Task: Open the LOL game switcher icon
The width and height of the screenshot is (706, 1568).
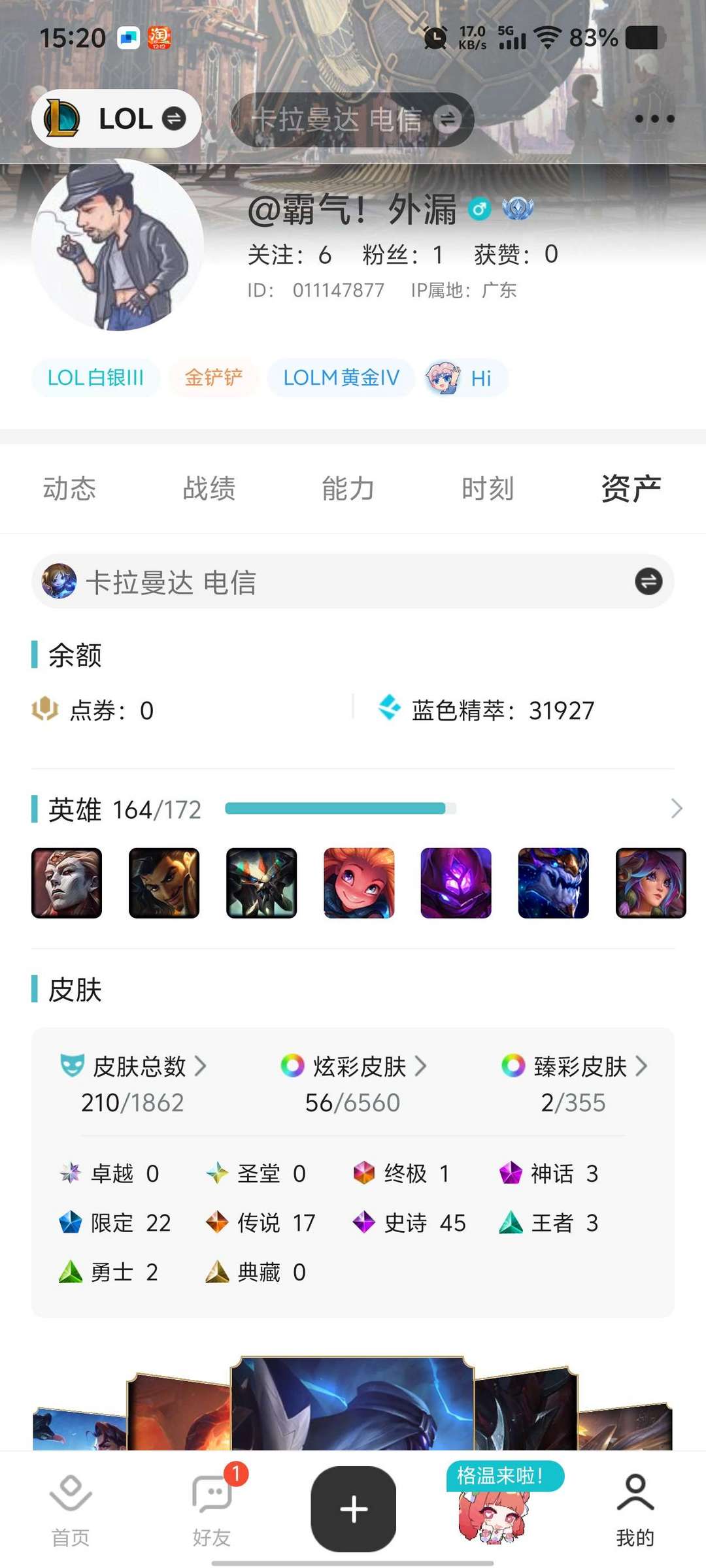Action: click(x=173, y=118)
